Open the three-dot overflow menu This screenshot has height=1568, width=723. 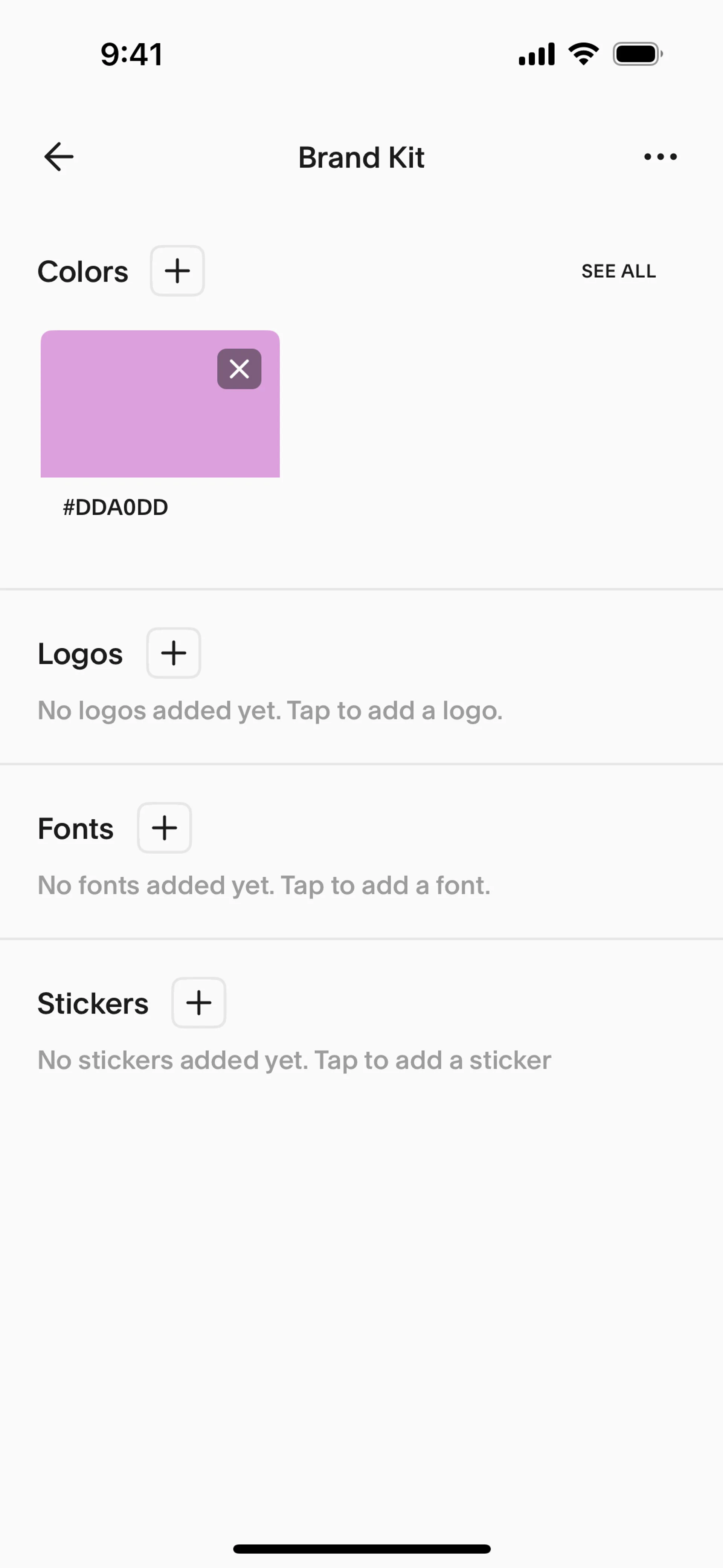tap(660, 157)
